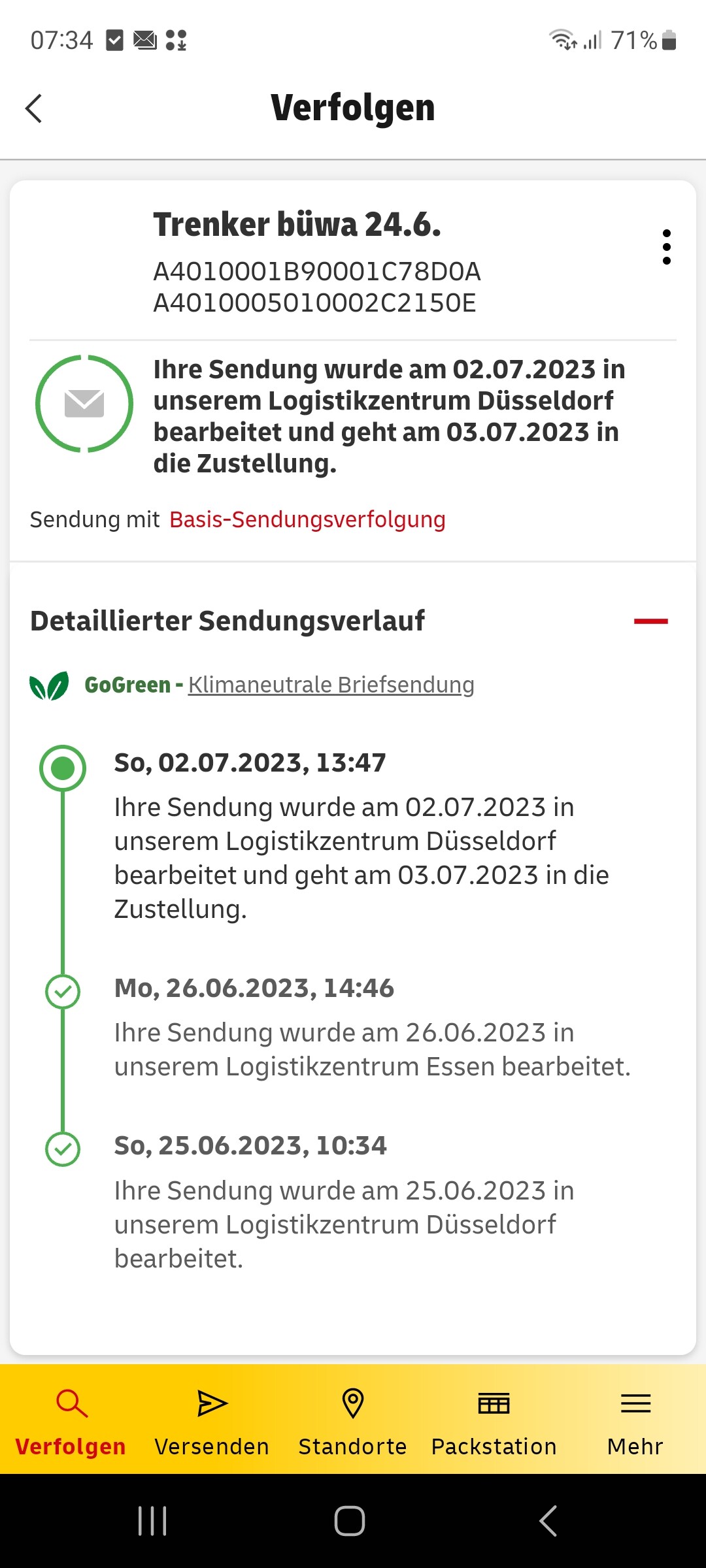
Task: Open recent apps from the navigation bar
Action: 152,1520
